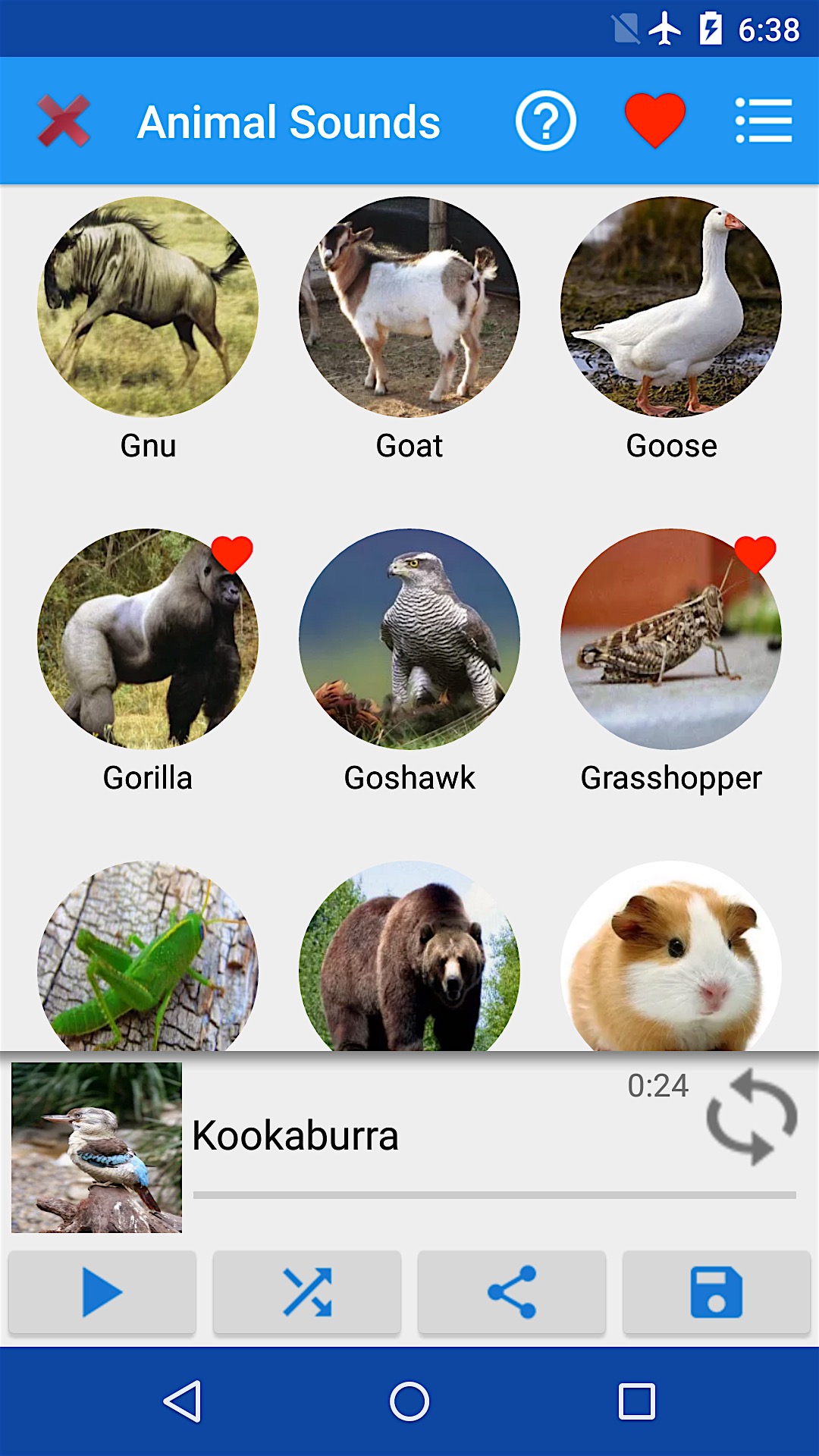Select the brown bear picture
The image size is (819, 1456).
pyautogui.click(x=409, y=957)
